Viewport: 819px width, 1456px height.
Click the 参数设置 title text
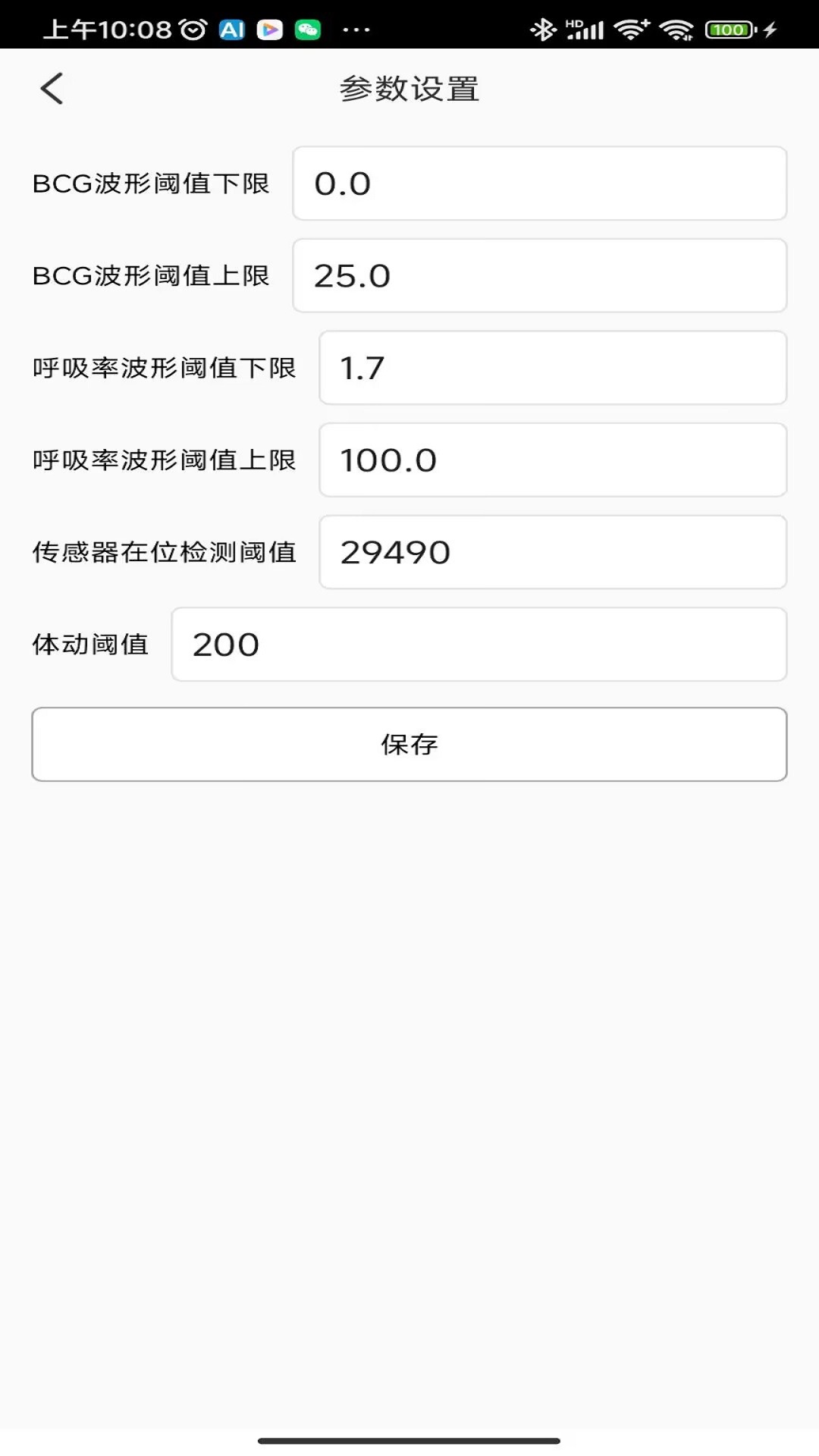tap(409, 88)
